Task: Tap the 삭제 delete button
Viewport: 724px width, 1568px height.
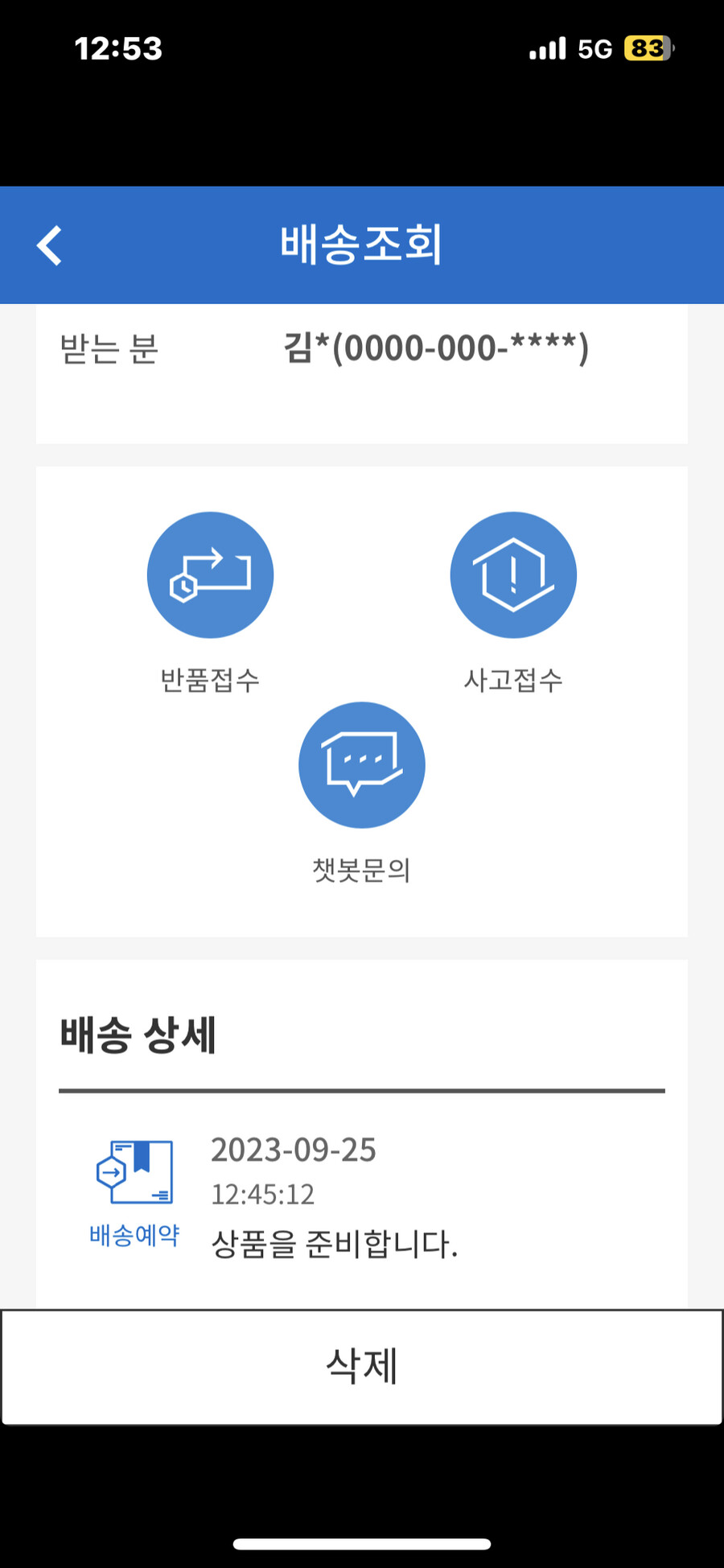Action: click(362, 1366)
